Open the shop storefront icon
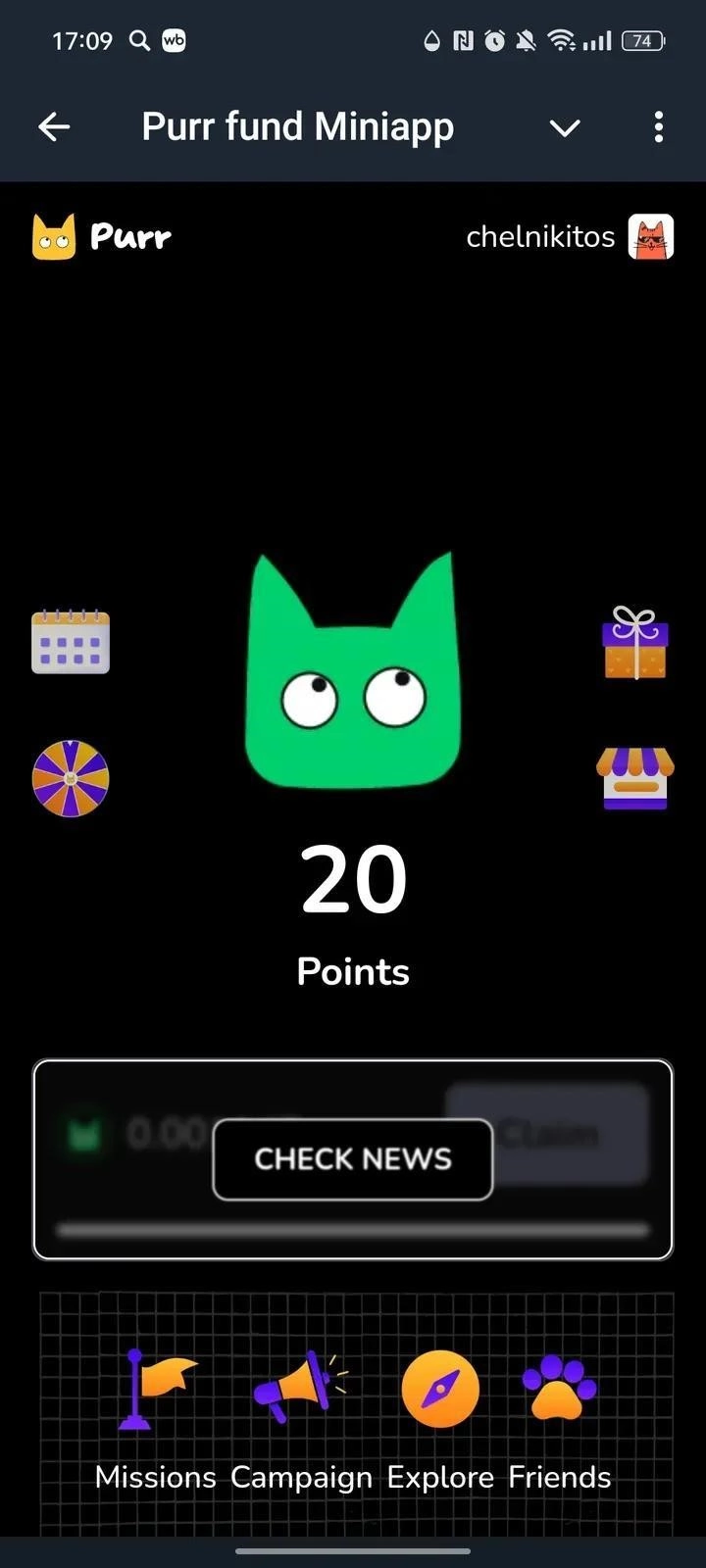 coord(635,779)
